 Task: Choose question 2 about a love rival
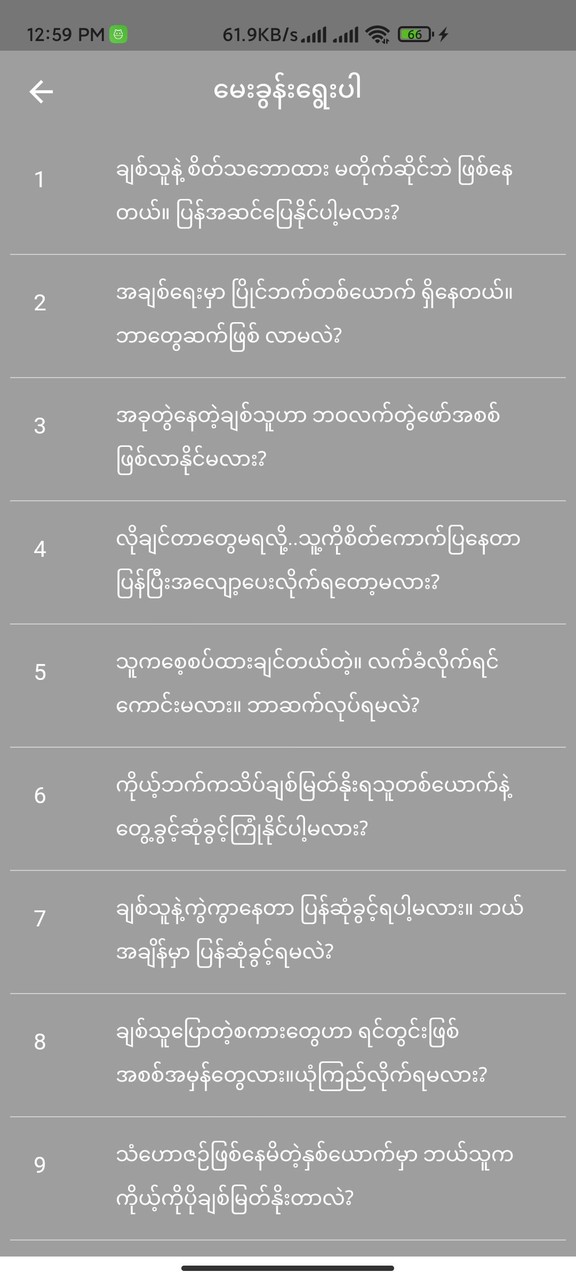click(288, 316)
